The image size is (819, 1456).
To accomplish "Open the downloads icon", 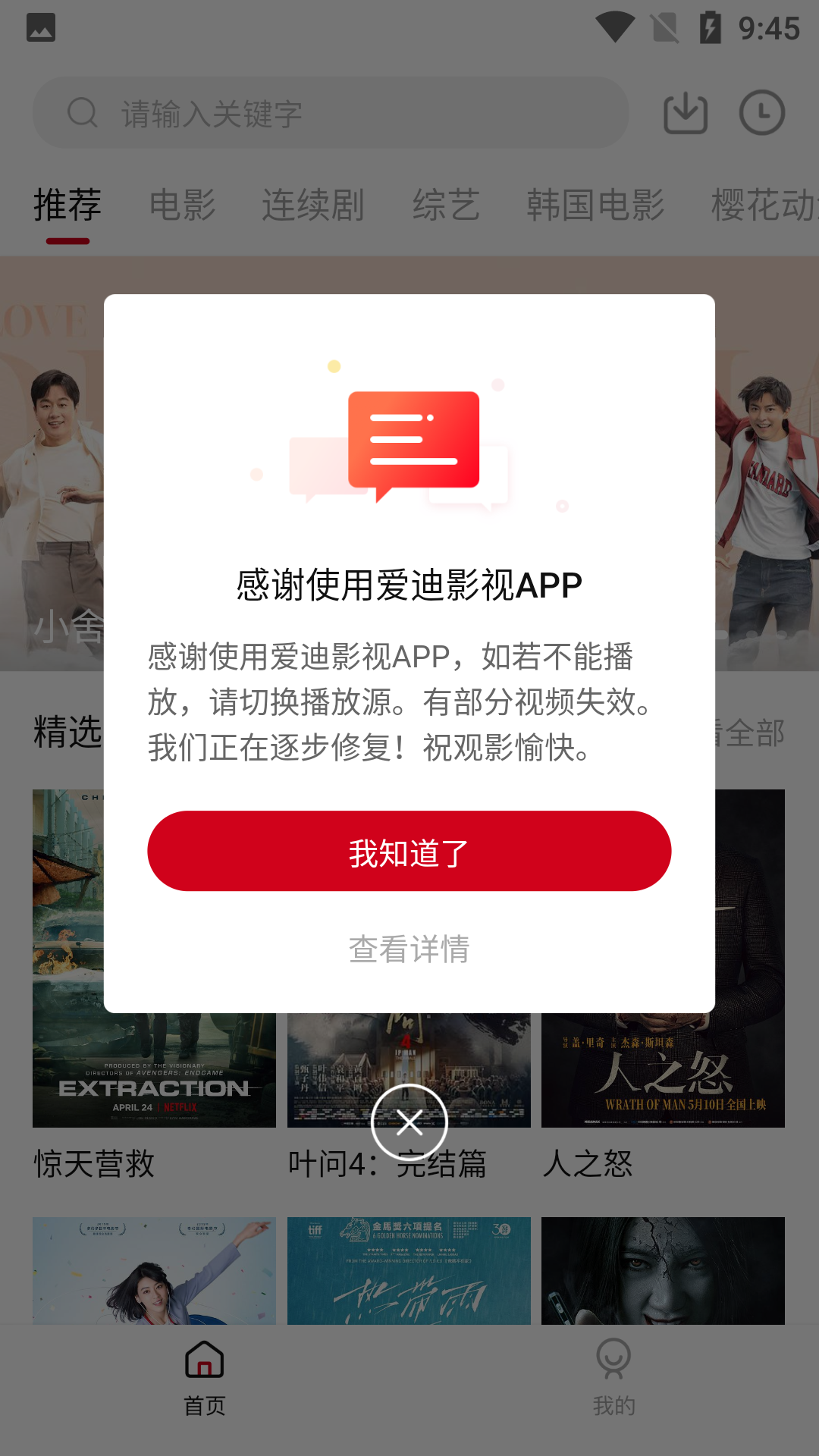I will tap(686, 113).
